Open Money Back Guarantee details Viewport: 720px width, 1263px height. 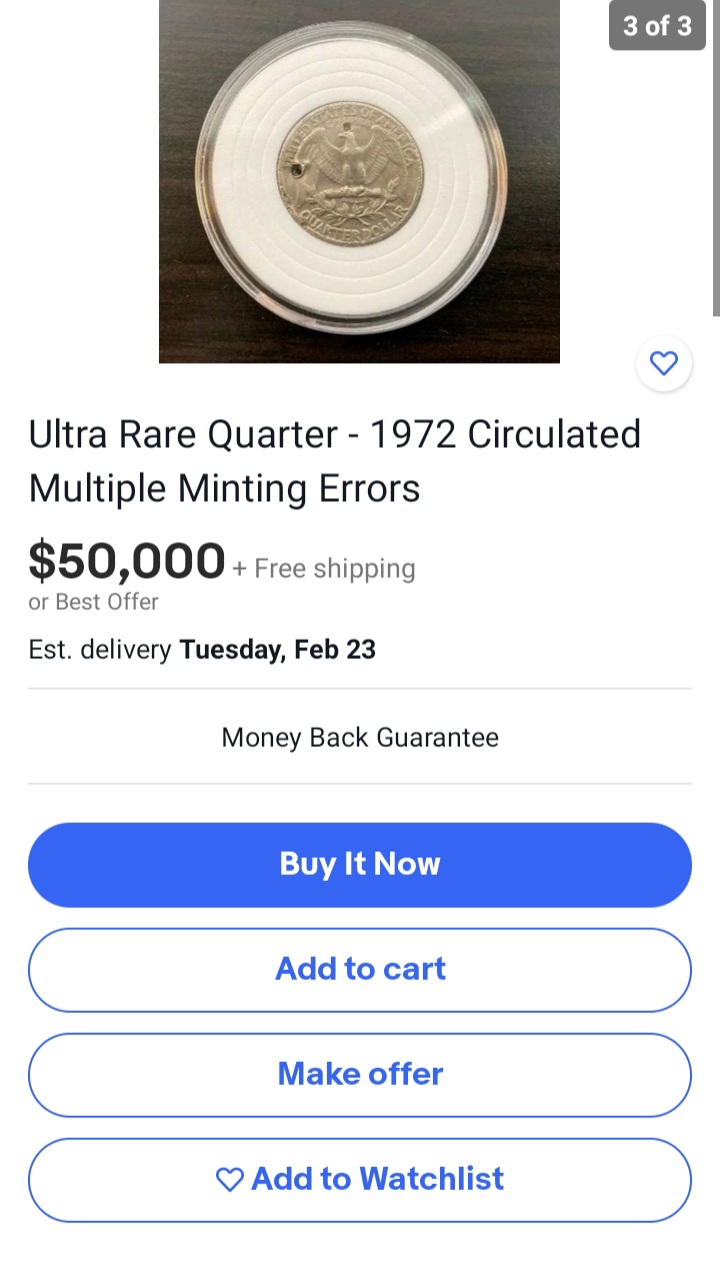point(360,738)
